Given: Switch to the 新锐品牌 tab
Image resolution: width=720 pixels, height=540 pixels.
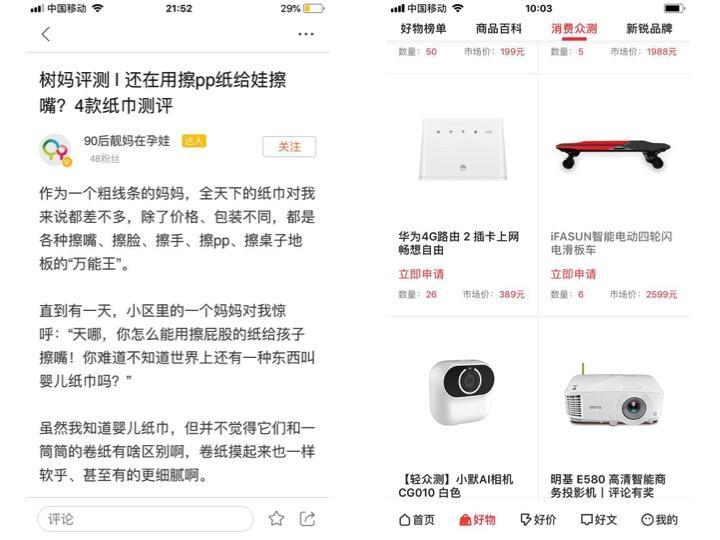Looking at the screenshot, I should click(x=649, y=28).
